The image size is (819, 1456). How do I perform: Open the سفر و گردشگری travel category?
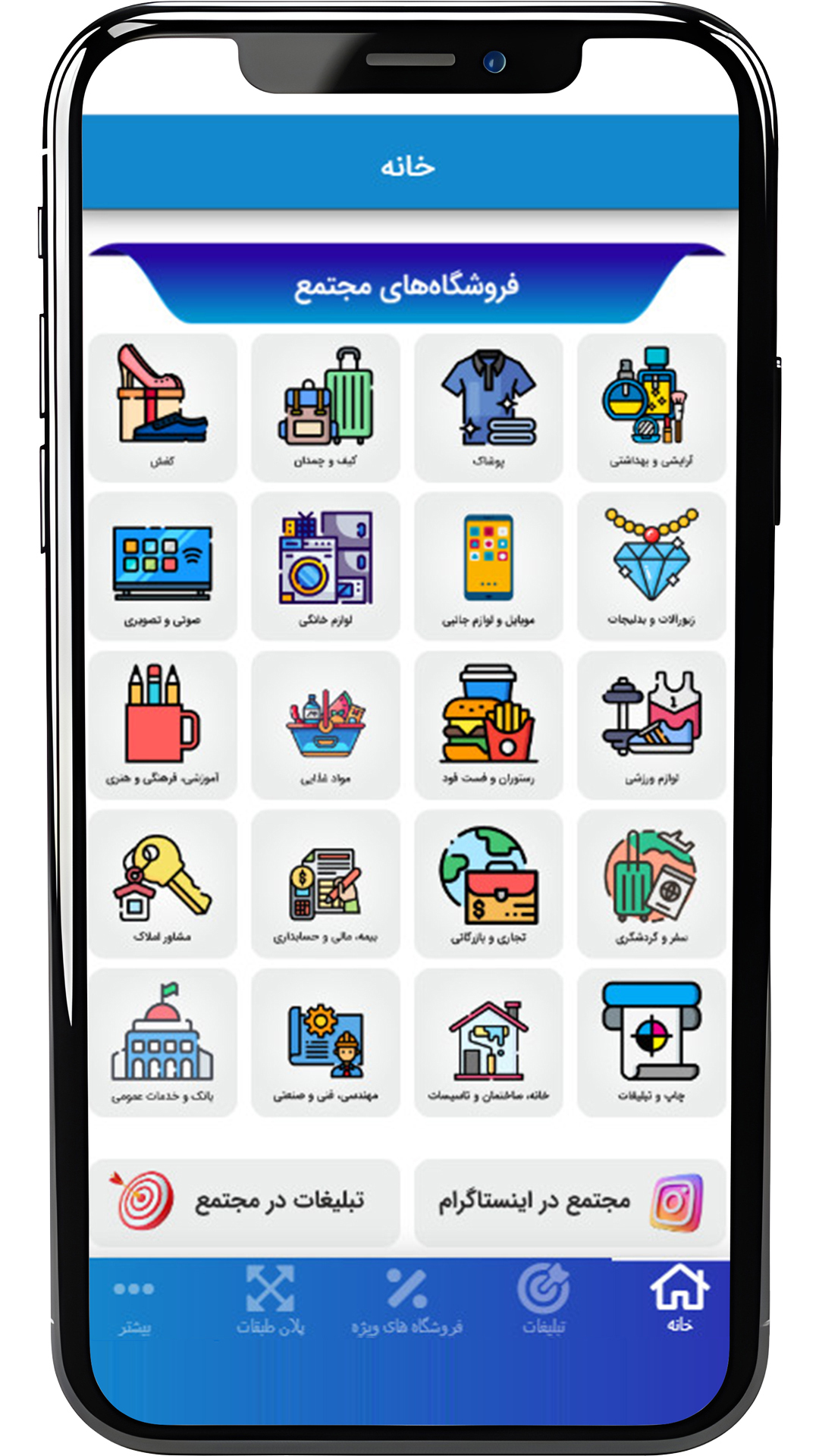(651, 883)
